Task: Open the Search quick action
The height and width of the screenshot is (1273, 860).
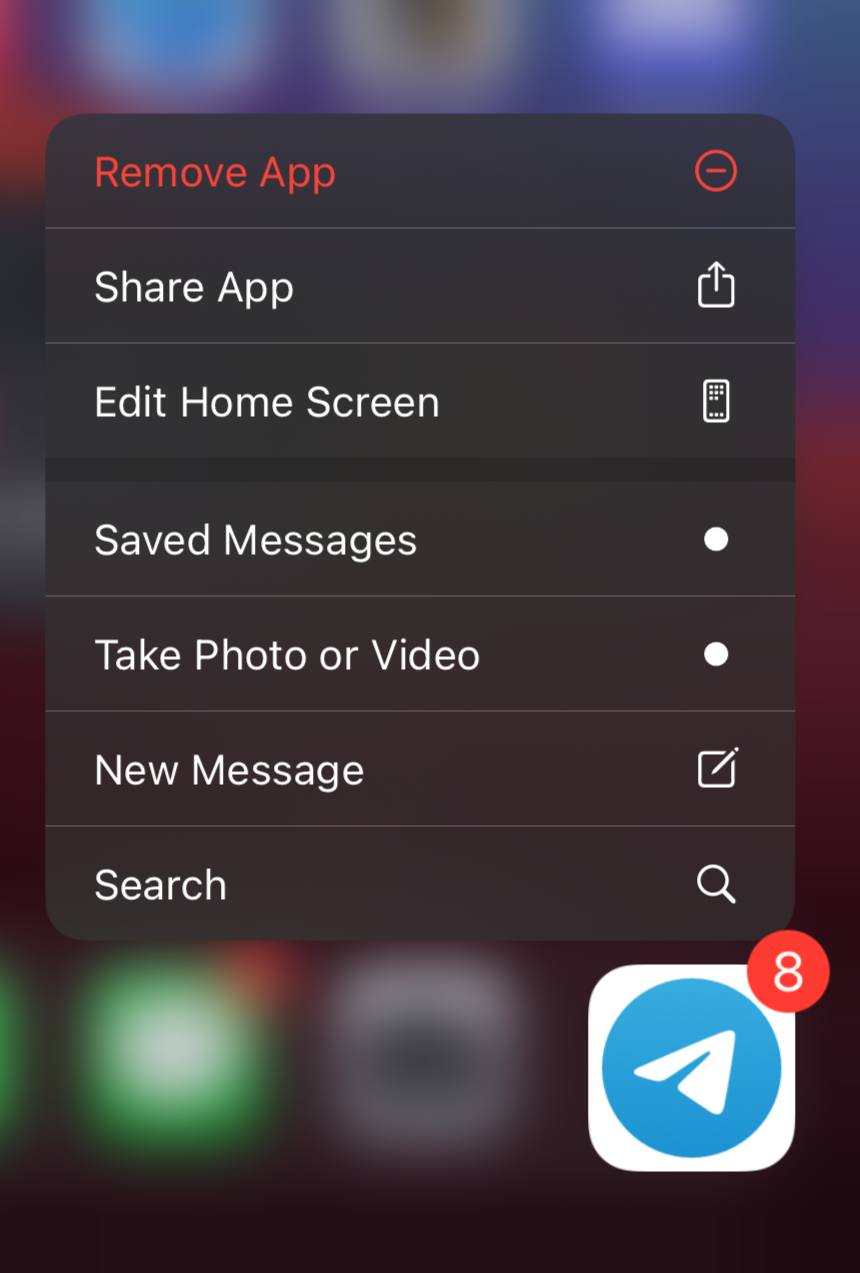Action: click(420, 885)
